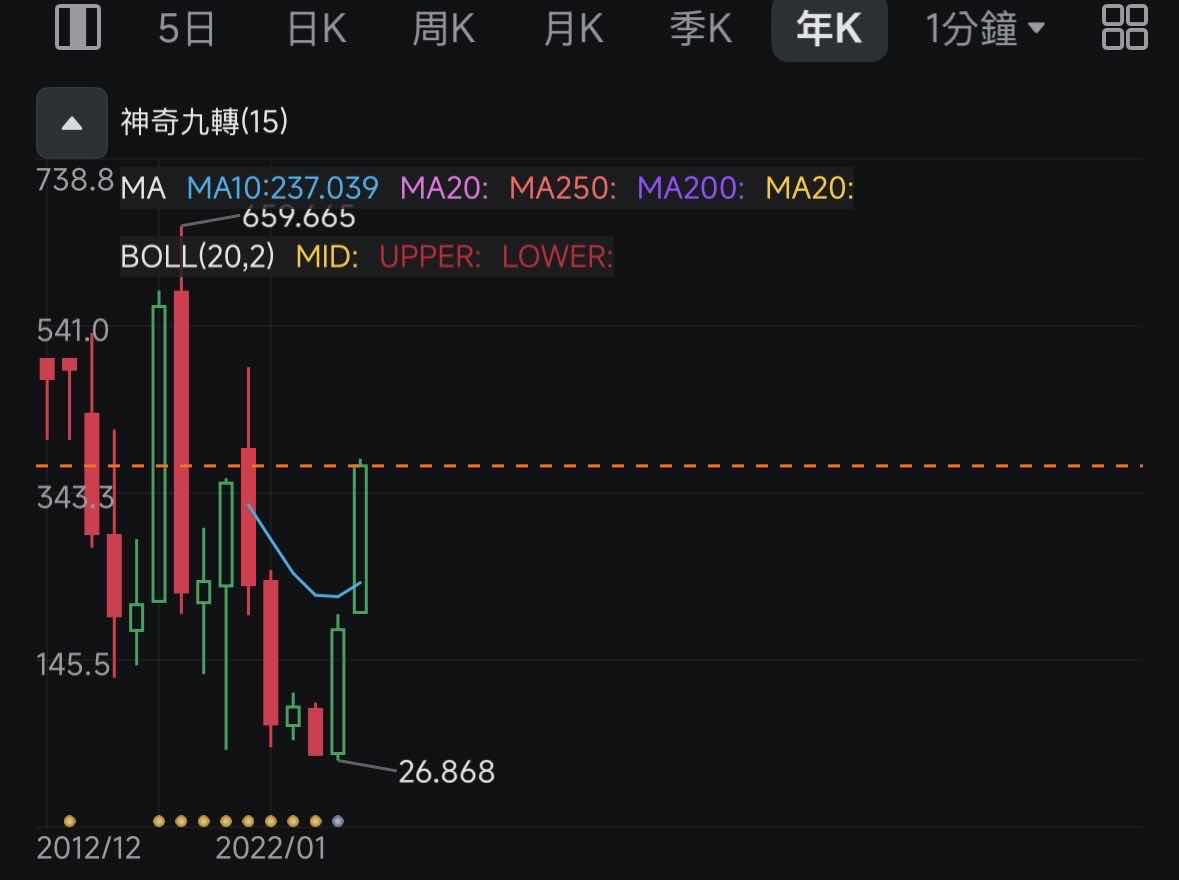This screenshot has height=880, width=1179.
Task: Select the 年K yearly chart tab
Action: [x=829, y=29]
